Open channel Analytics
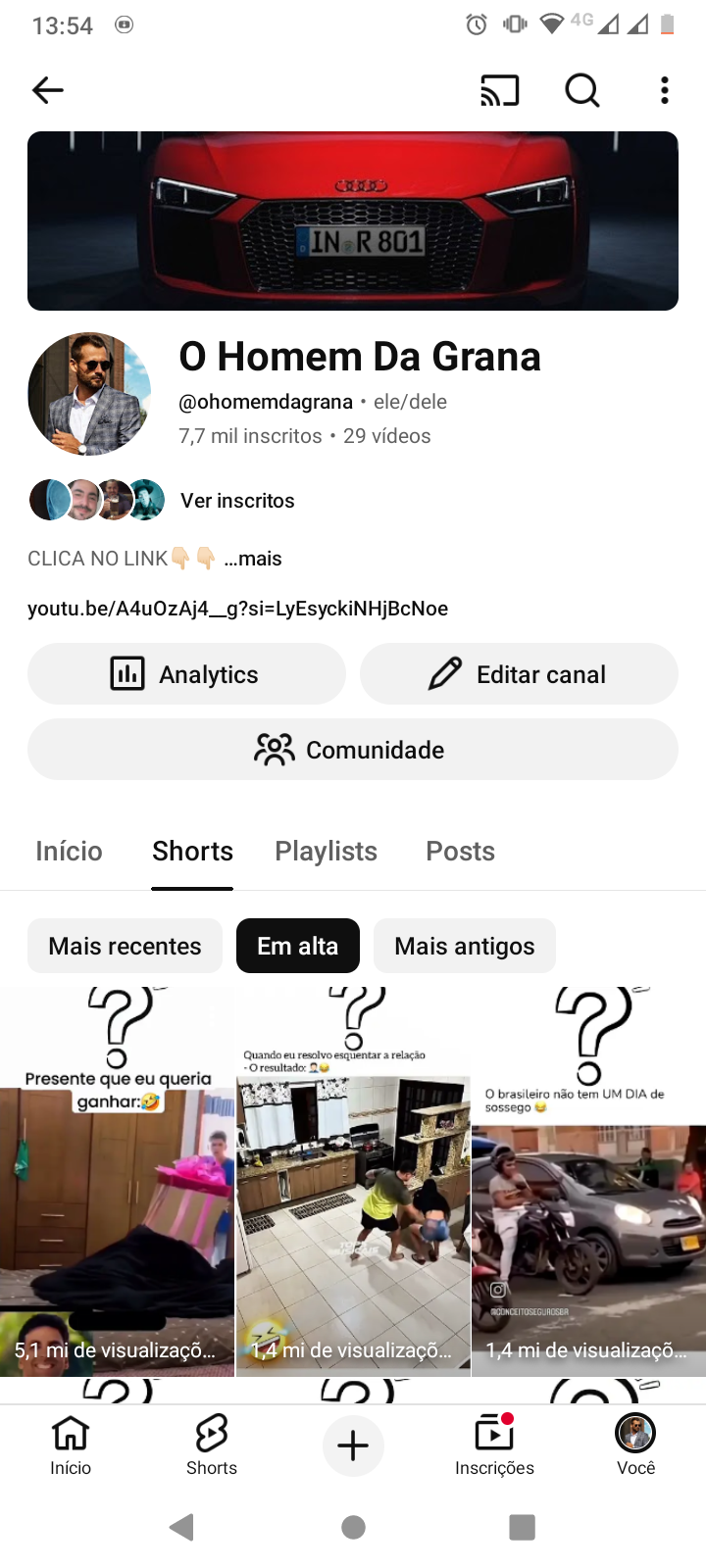 click(186, 674)
